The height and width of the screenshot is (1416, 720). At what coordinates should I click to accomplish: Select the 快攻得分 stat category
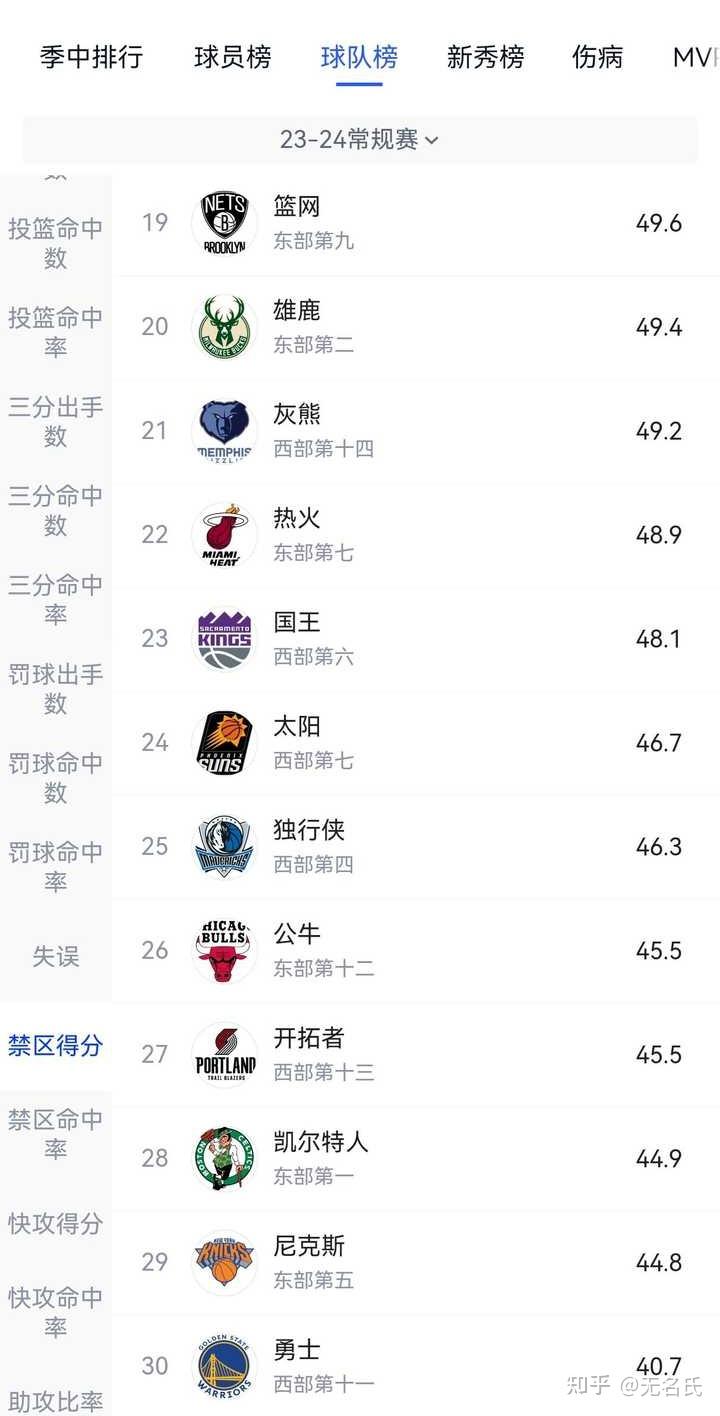point(55,1223)
